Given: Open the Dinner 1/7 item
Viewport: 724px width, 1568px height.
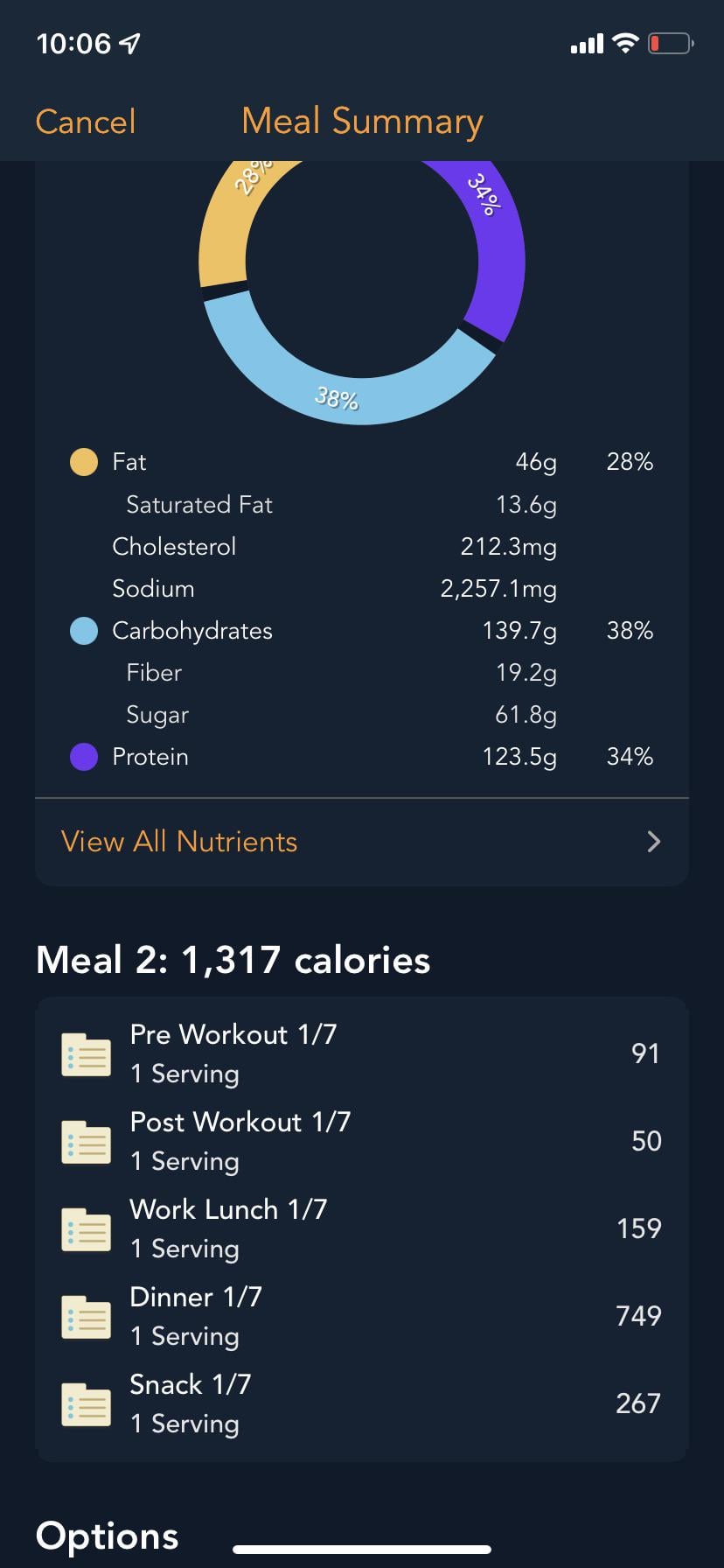Looking at the screenshot, I should [362, 1316].
